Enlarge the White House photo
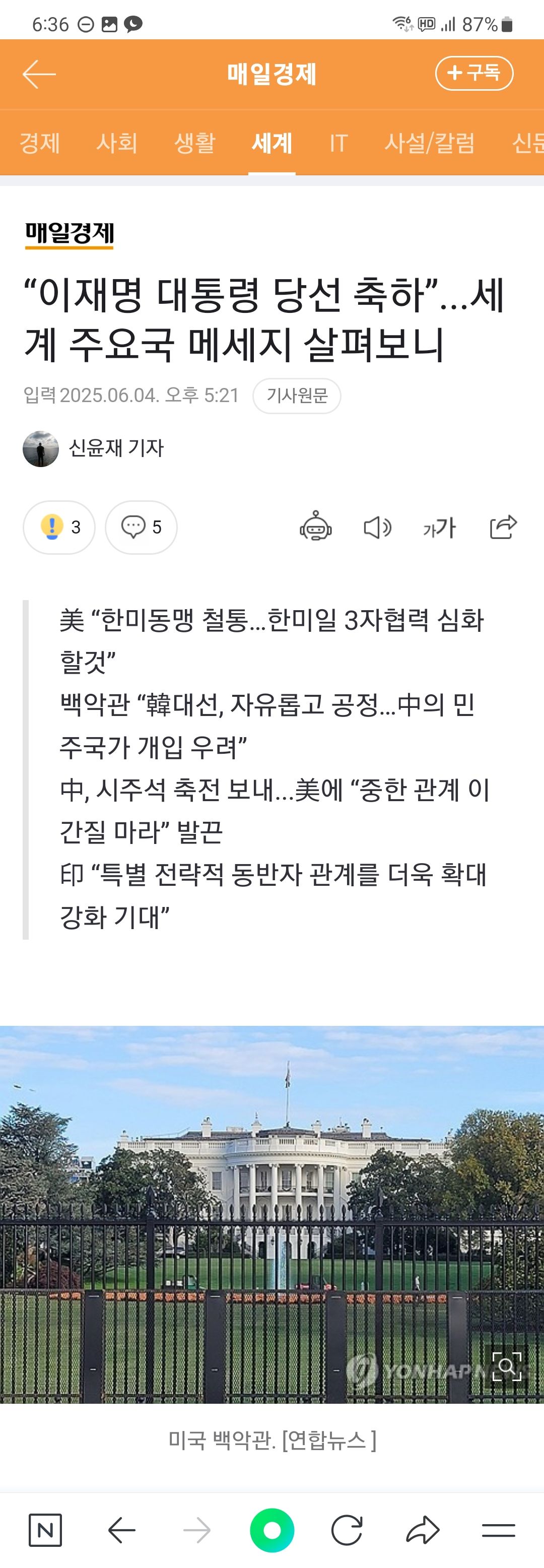The image size is (544, 1568). click(x=506, y=1367)
